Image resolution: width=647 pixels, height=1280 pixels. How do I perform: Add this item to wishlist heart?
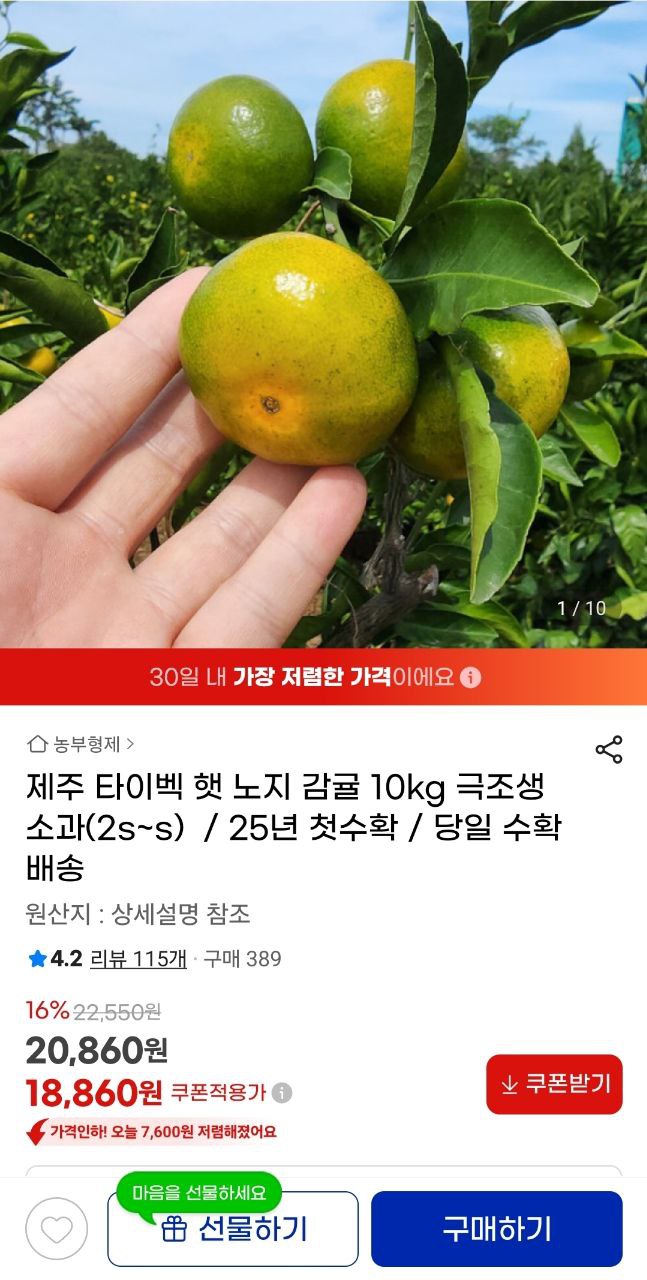pyautogui.click(x=57, y=1229)
